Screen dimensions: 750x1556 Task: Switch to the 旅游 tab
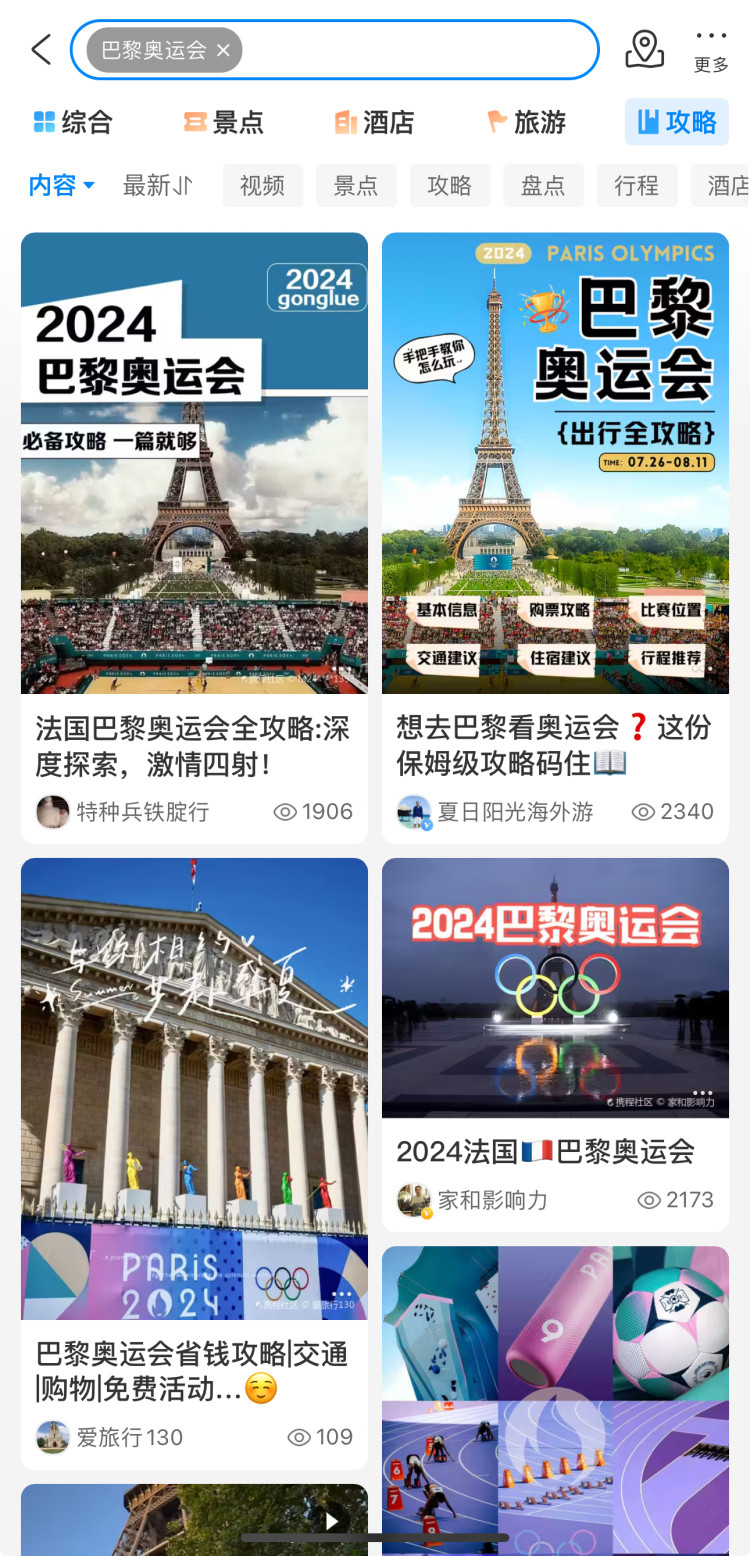pyautogui.click(x=526, y=122)
